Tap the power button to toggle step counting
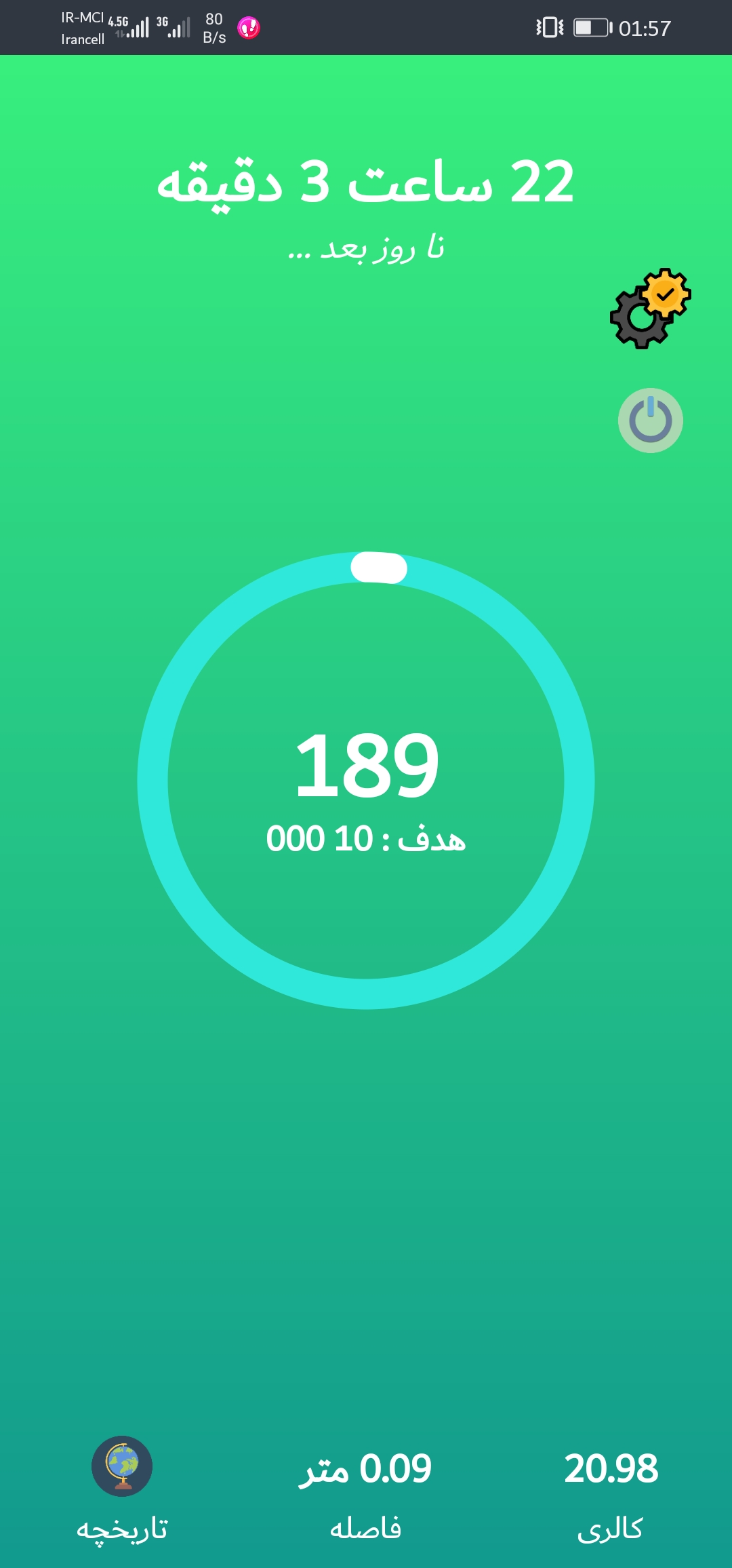732x1568 pixels. coord(650,420)
